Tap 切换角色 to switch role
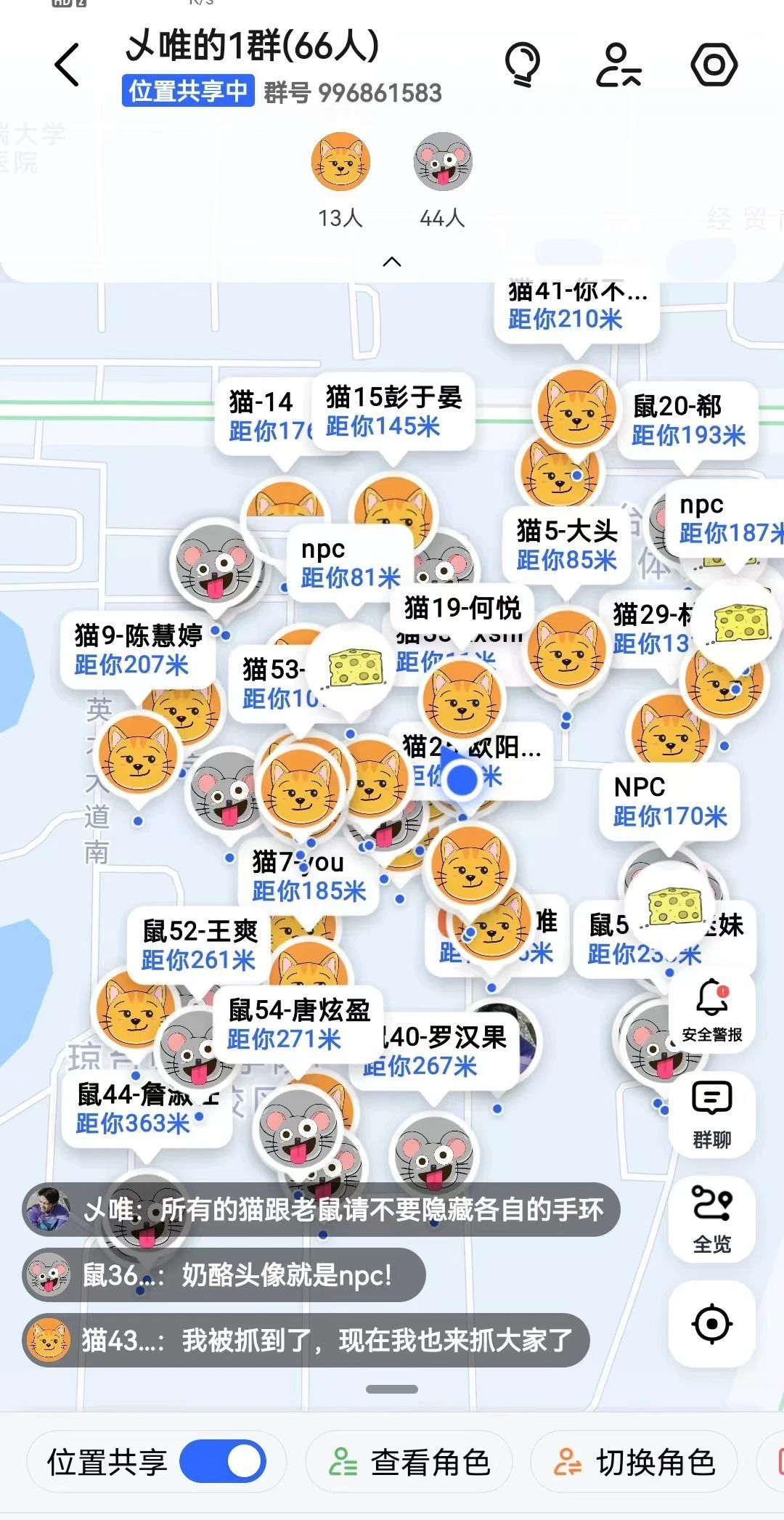The image size is (784, 1520). pos(635,1462)
